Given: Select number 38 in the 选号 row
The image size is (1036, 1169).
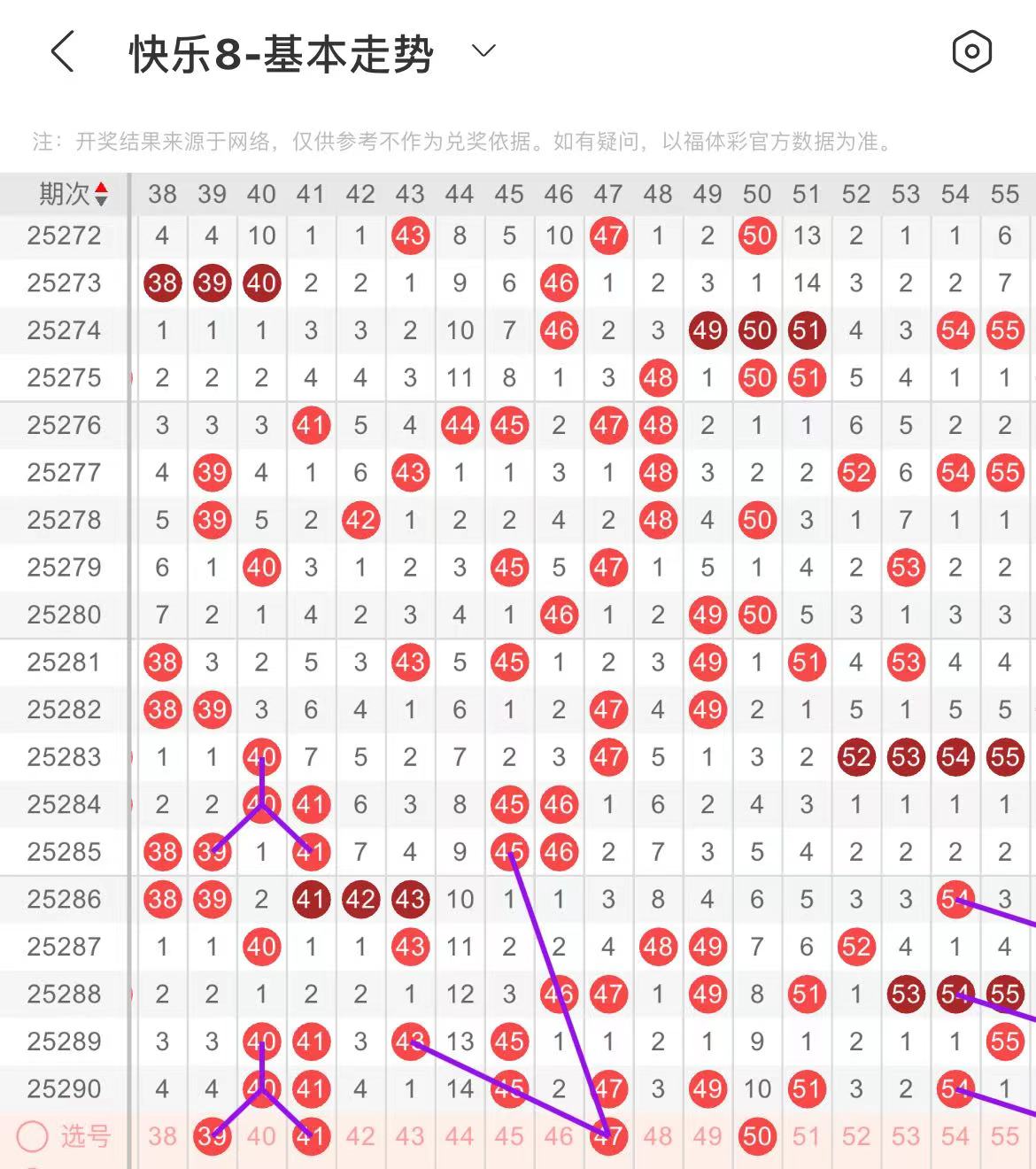Looking at the screenshot, I should (162, 1136).
